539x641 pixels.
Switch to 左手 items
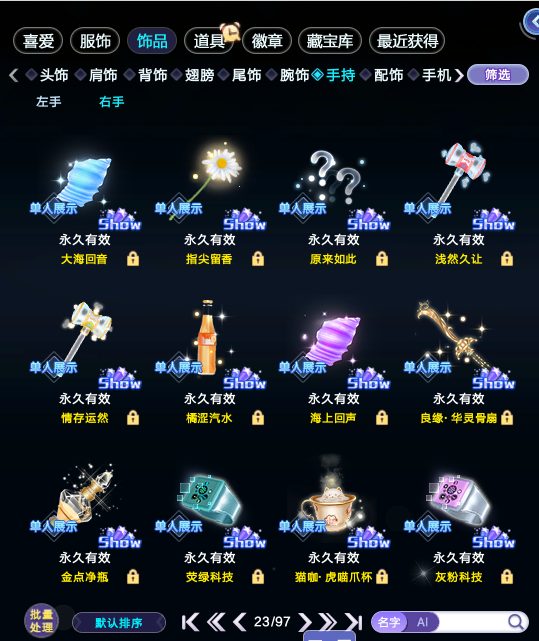[x=49, y=101]
